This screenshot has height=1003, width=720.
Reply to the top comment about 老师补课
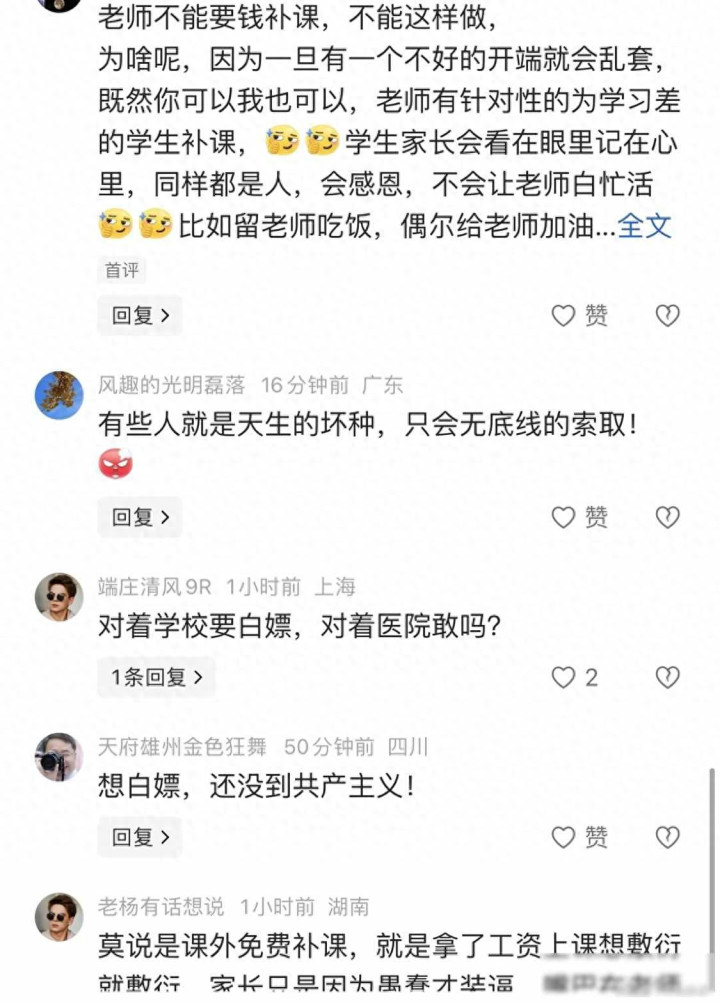pyautogui.click(x=140, y=315)
